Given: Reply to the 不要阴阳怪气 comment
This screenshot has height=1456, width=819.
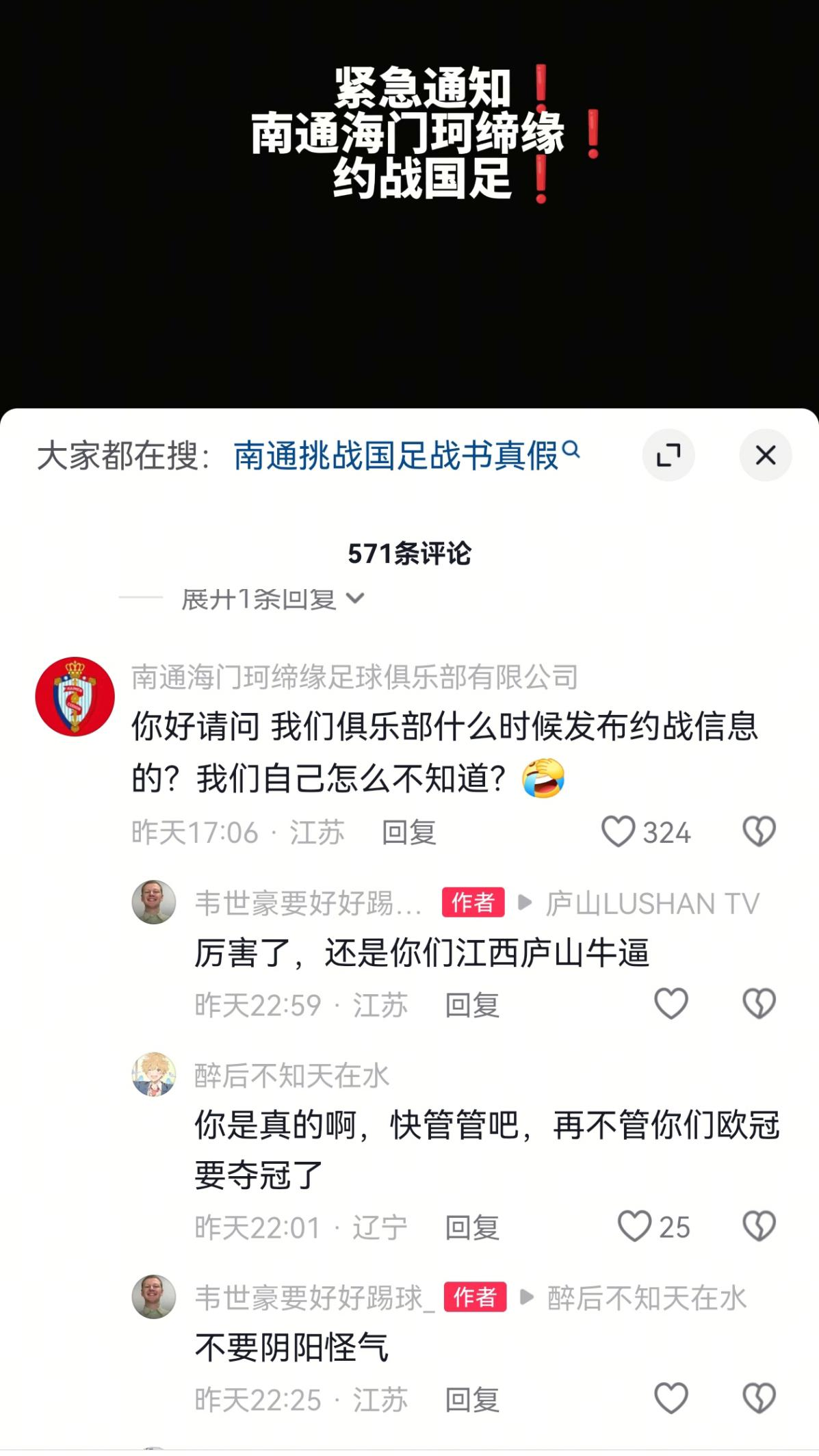Looking at the screenshot, I should (x=471, y=1400).
